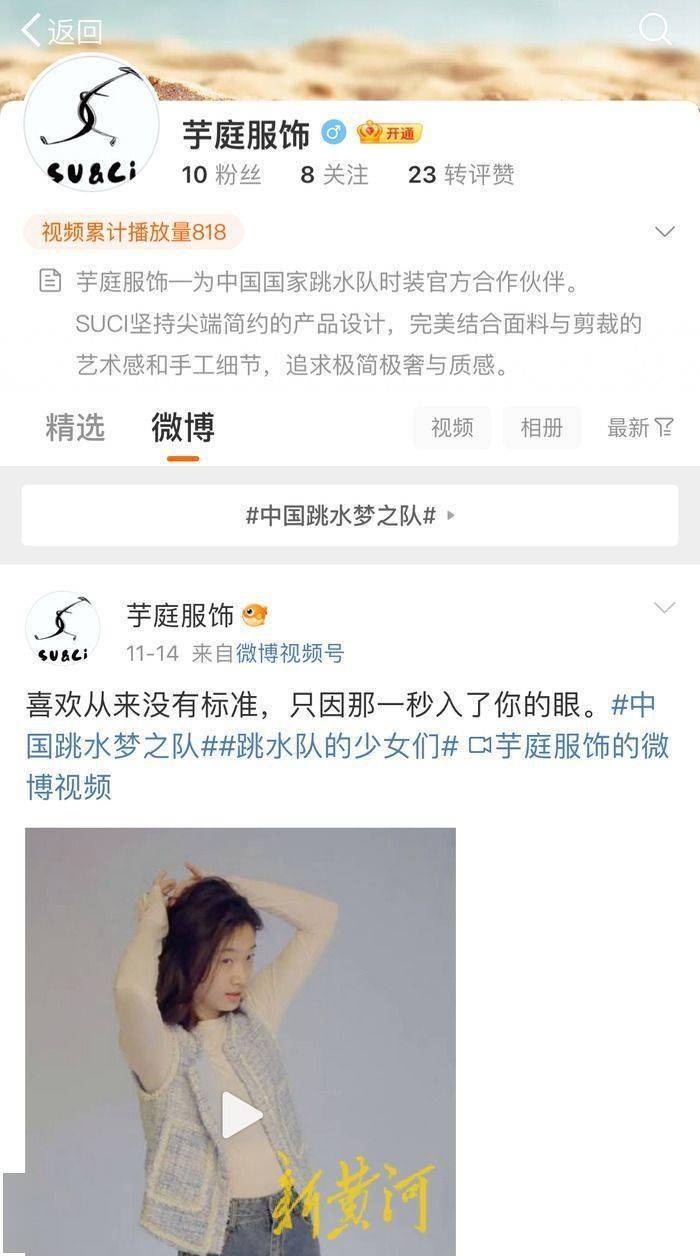Open the post author's avatar next to 11-14

pos(63,629)
